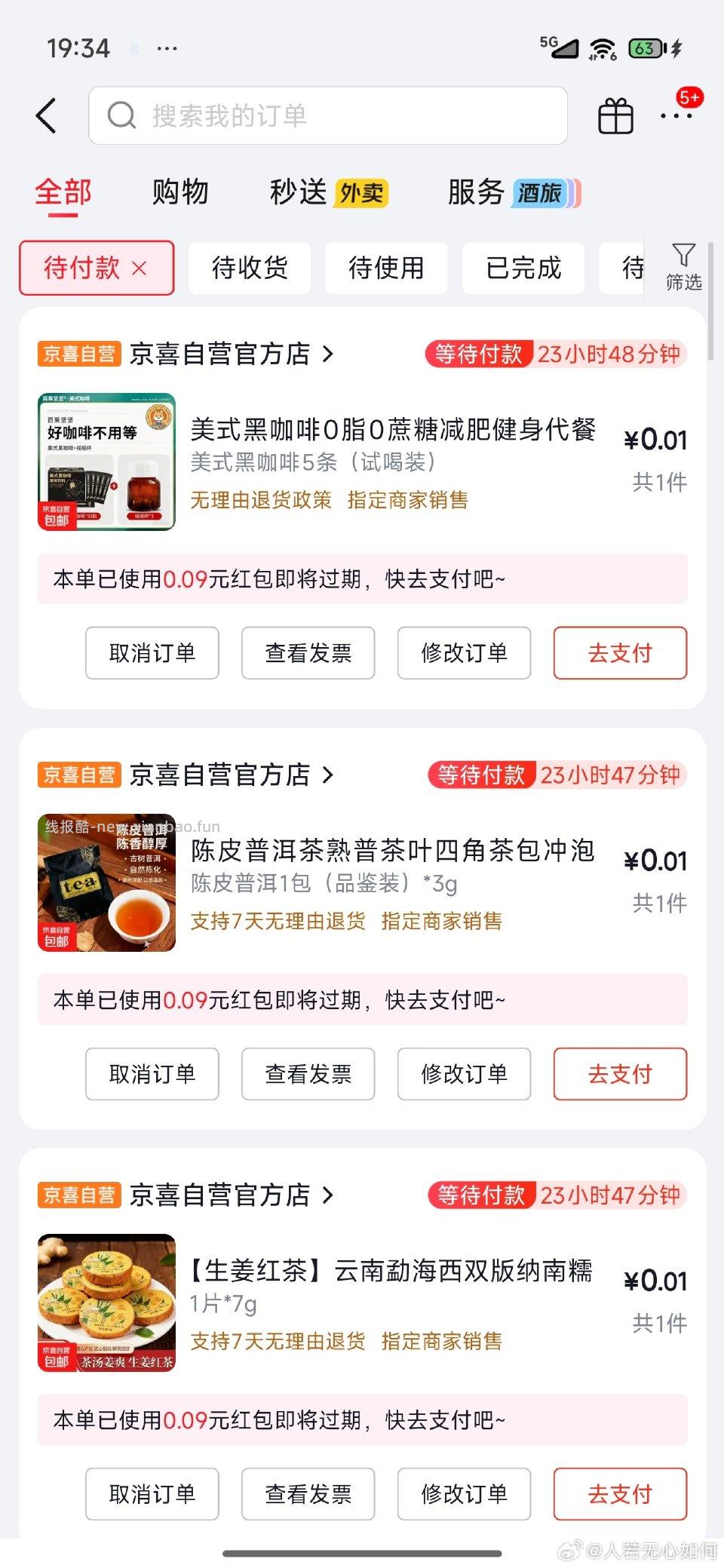
Task: Click 修改订单 on the ginger tea order
Action: 463,1495
